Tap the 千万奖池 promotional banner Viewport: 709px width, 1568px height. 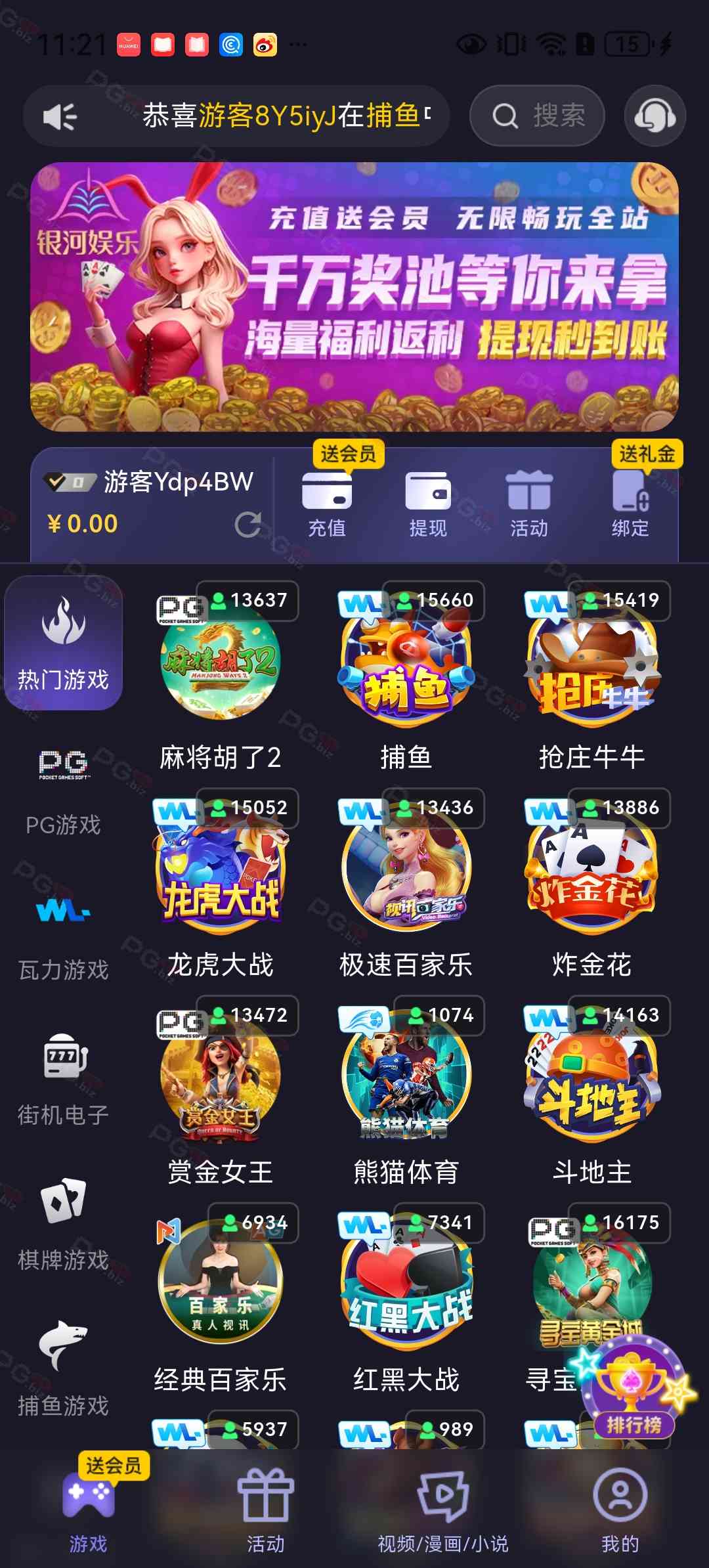coord(354,297)
